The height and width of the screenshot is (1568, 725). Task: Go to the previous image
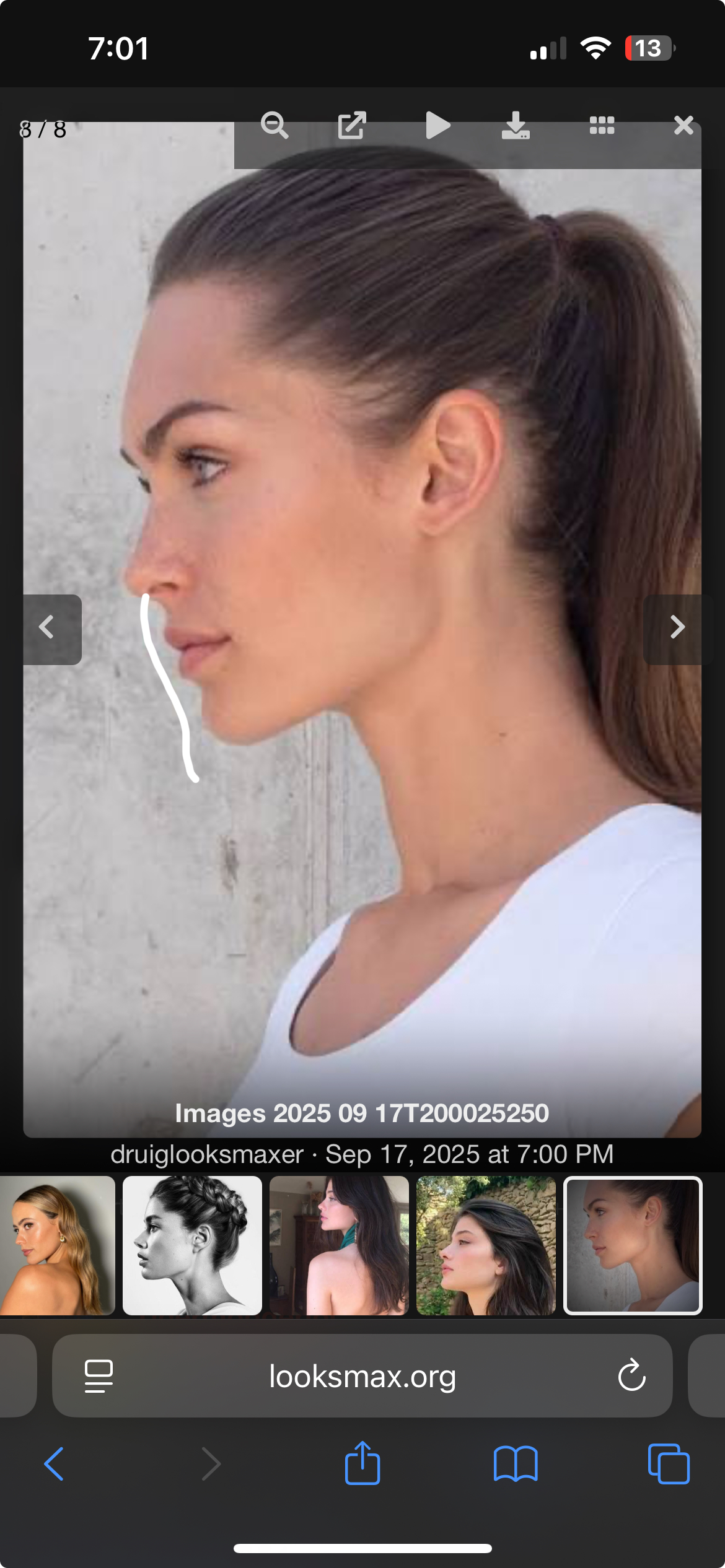click(48, 629)
